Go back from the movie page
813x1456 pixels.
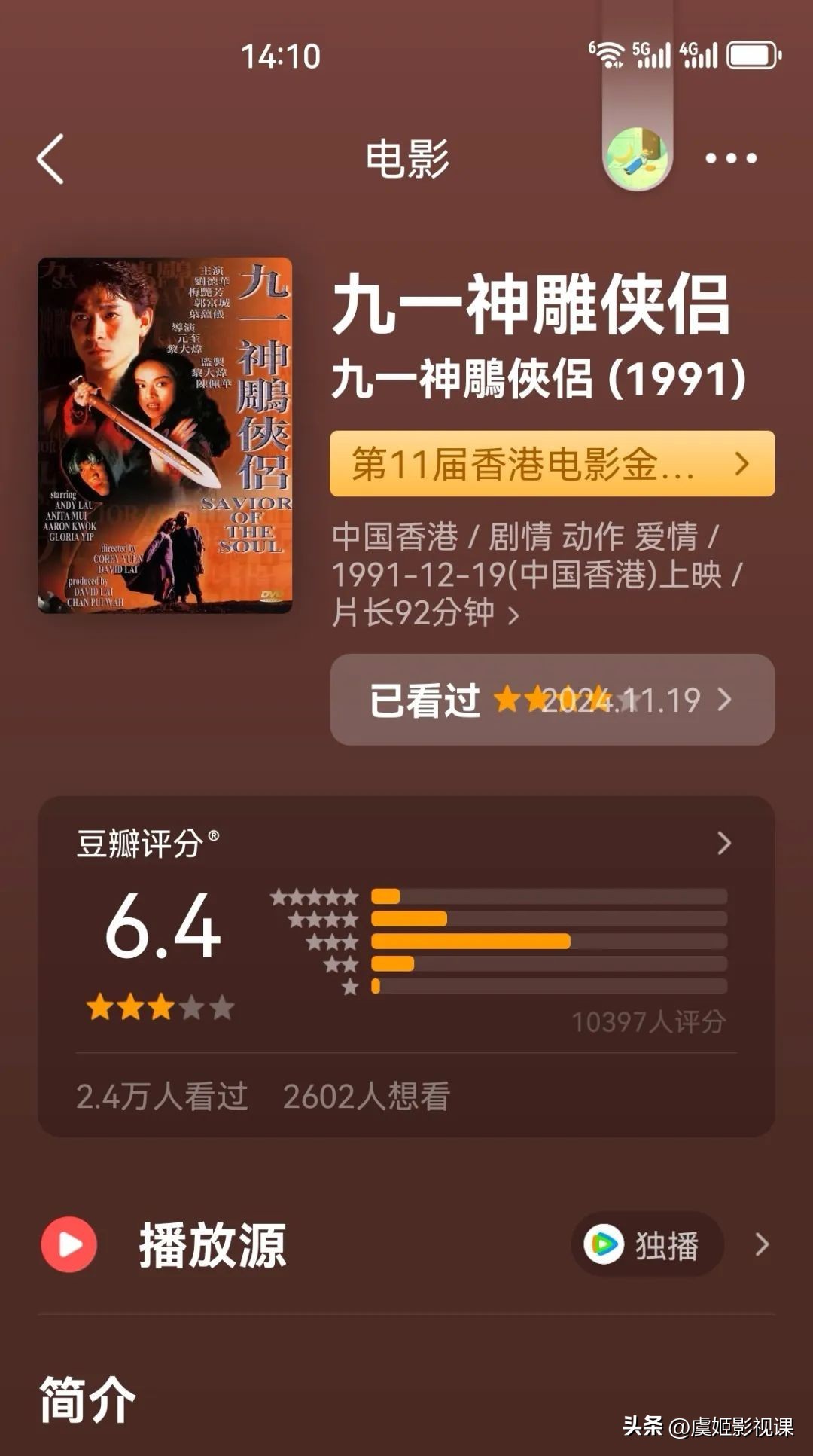tap(50, 159)
